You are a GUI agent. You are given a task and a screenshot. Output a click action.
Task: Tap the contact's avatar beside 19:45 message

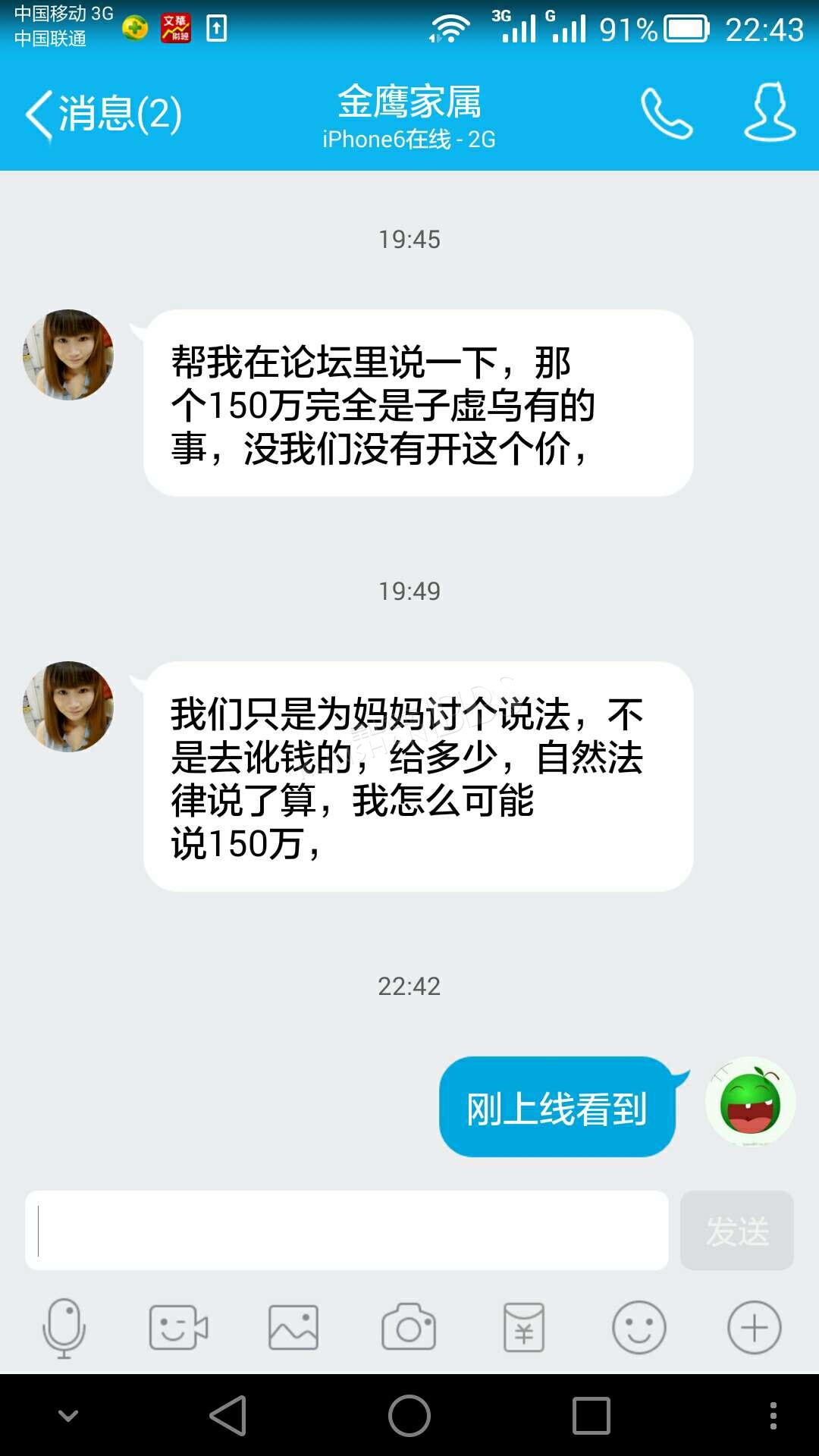pos(68,355)
